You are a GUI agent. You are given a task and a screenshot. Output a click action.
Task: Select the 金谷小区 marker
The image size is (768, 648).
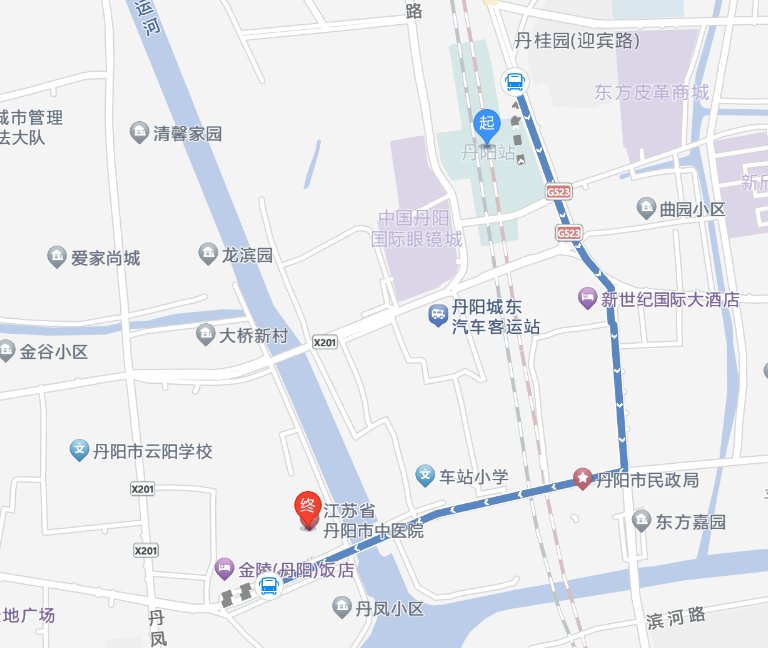click(7, 351)
